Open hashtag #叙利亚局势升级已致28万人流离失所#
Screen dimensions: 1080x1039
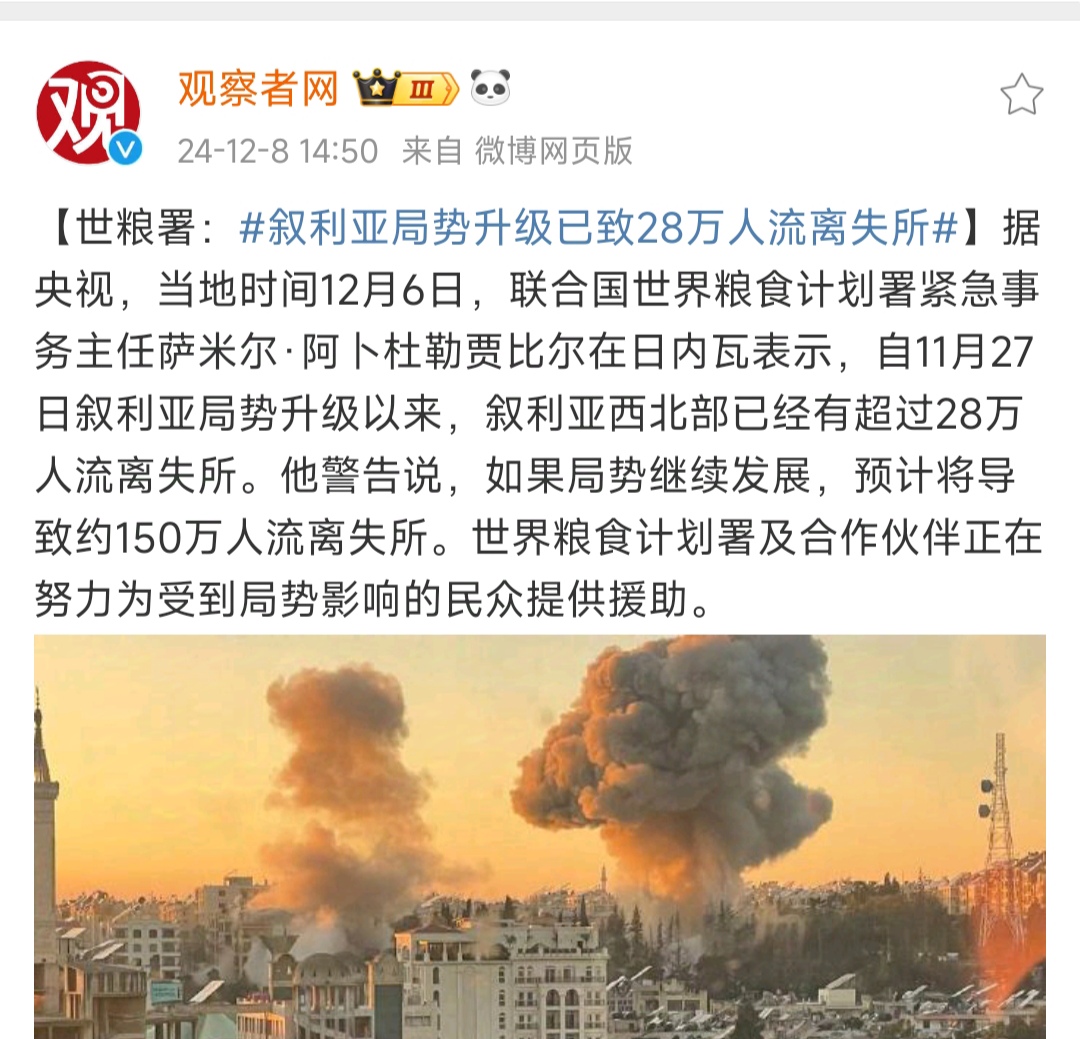pos(599,229)
